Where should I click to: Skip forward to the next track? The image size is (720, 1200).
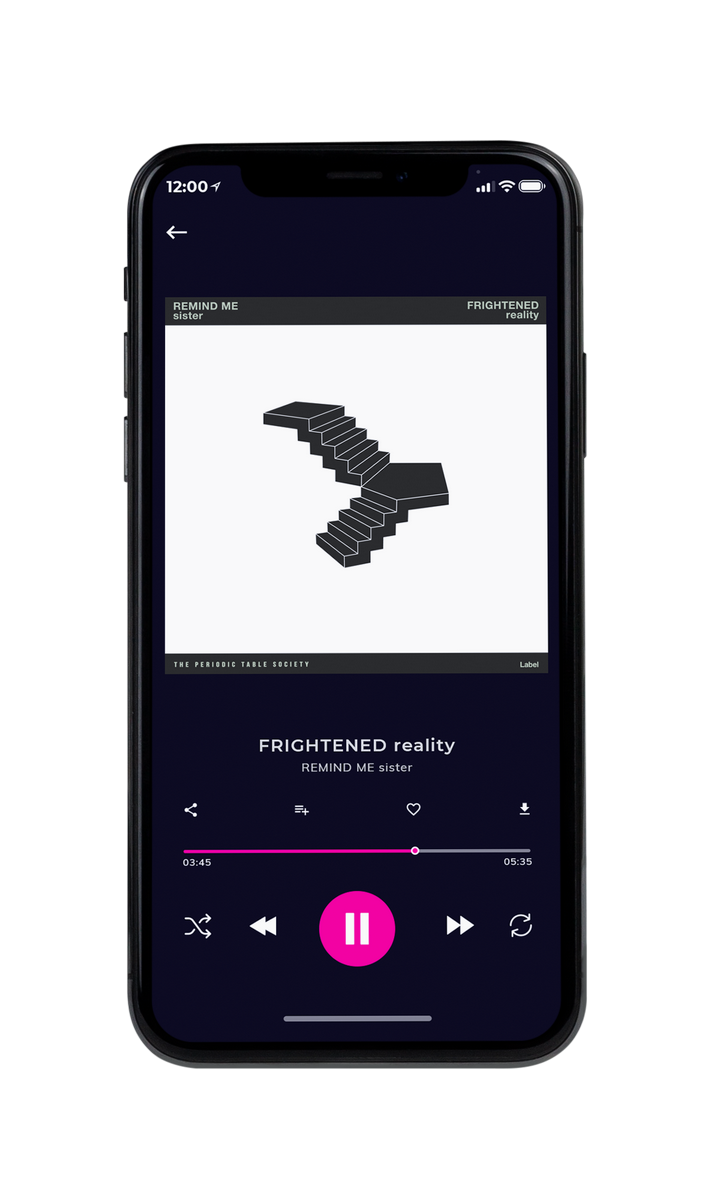(x=460, y=926)
